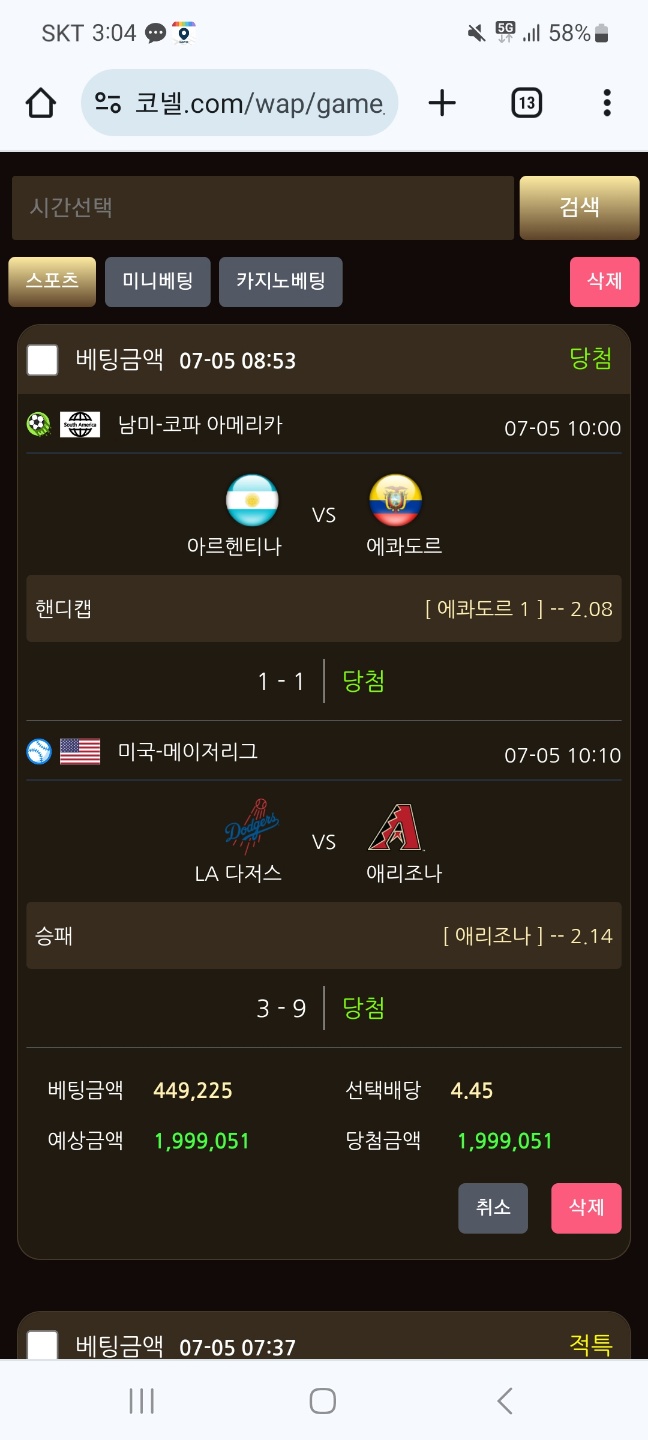Check the box for the 07-05 07:37 bet
The height and width of the screenshot is (1440, 648).
(42, 1345)
